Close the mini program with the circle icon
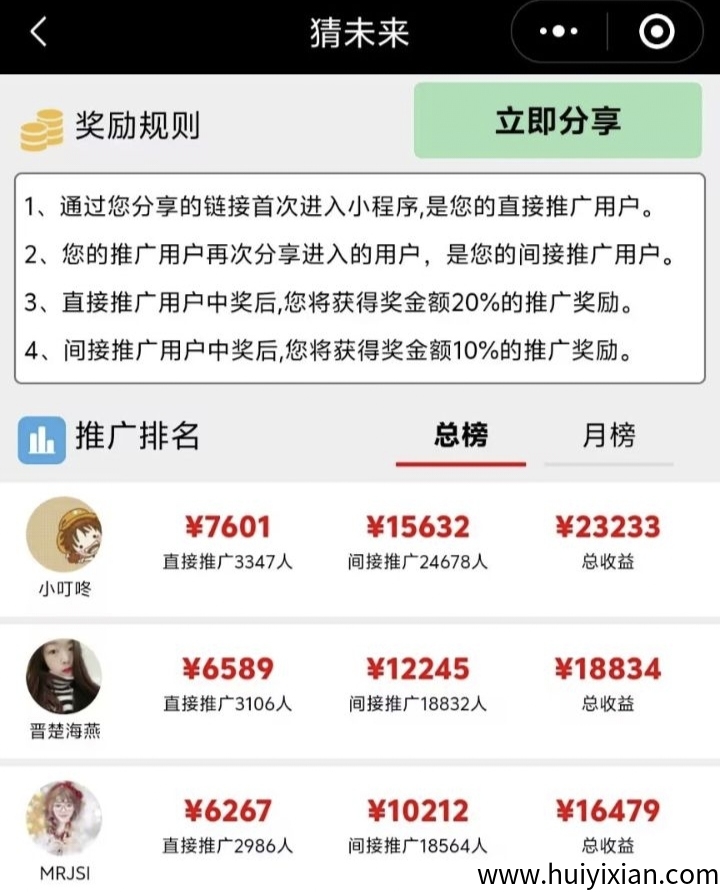Image resolution: width=720 pixels, height=892 pixels. click(656, 32)
